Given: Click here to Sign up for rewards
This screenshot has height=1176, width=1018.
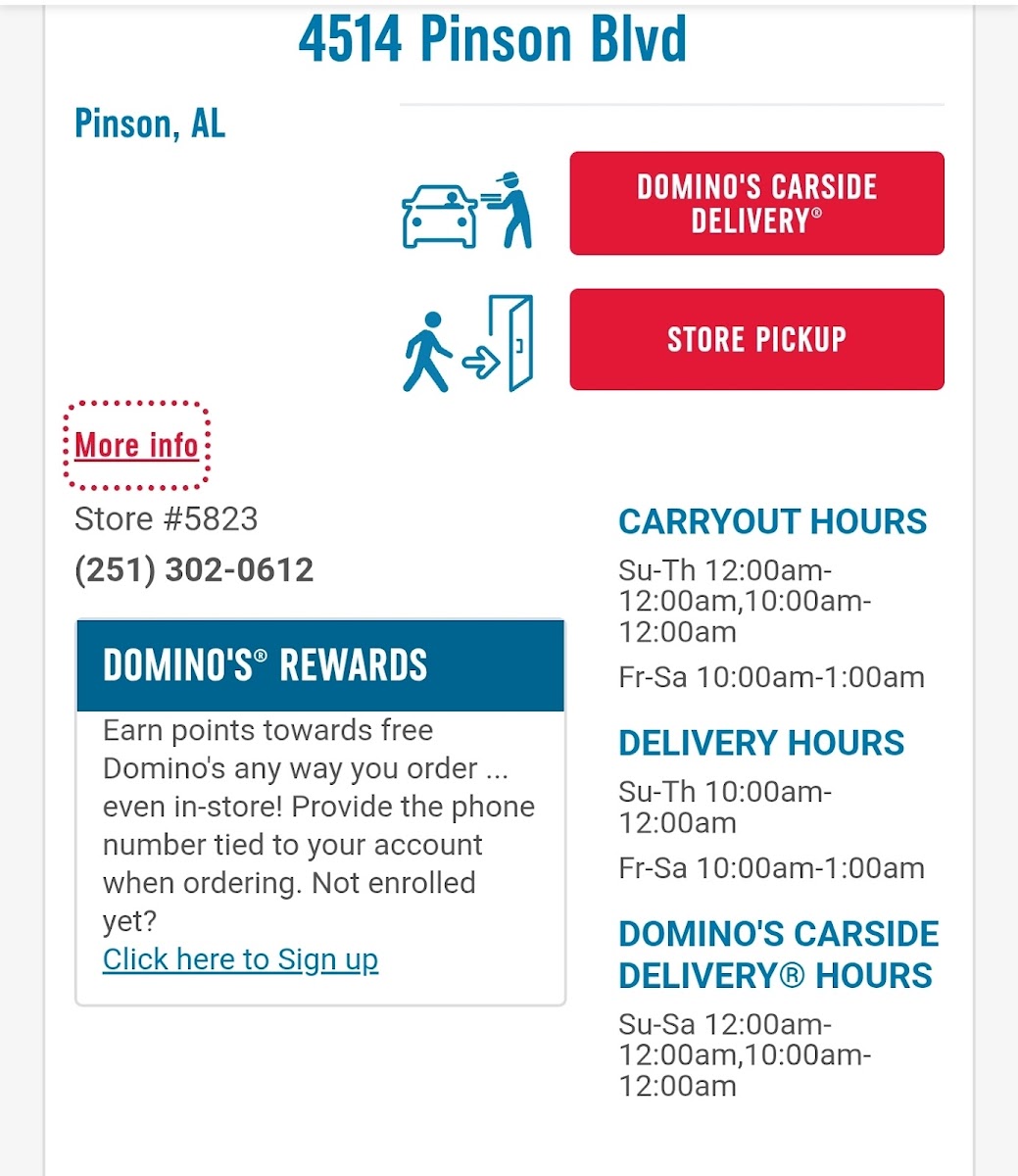Looking at the screenshot, I should [240, 959].
